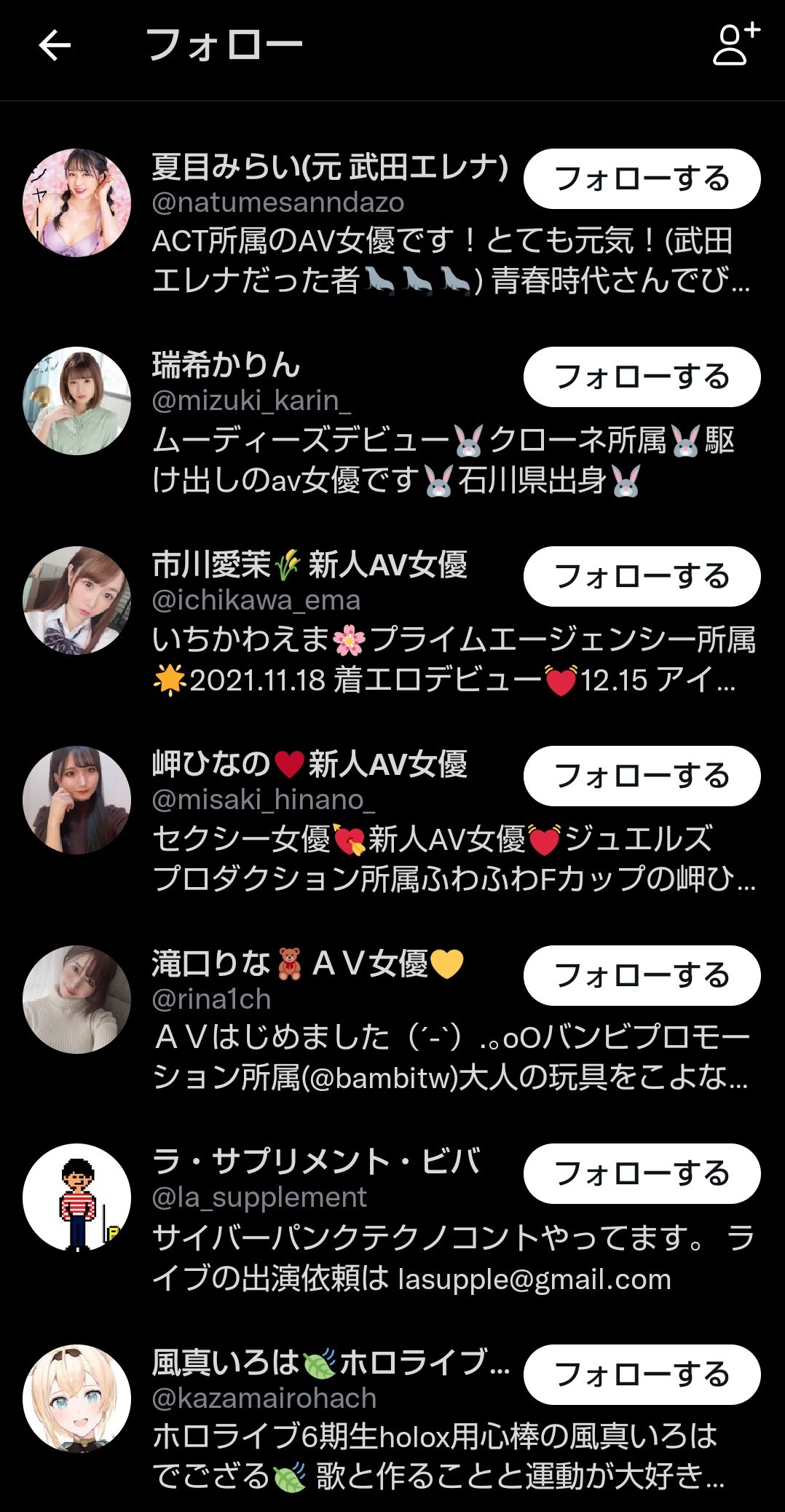Go back using the arrow icon

(x=55, y=45)
